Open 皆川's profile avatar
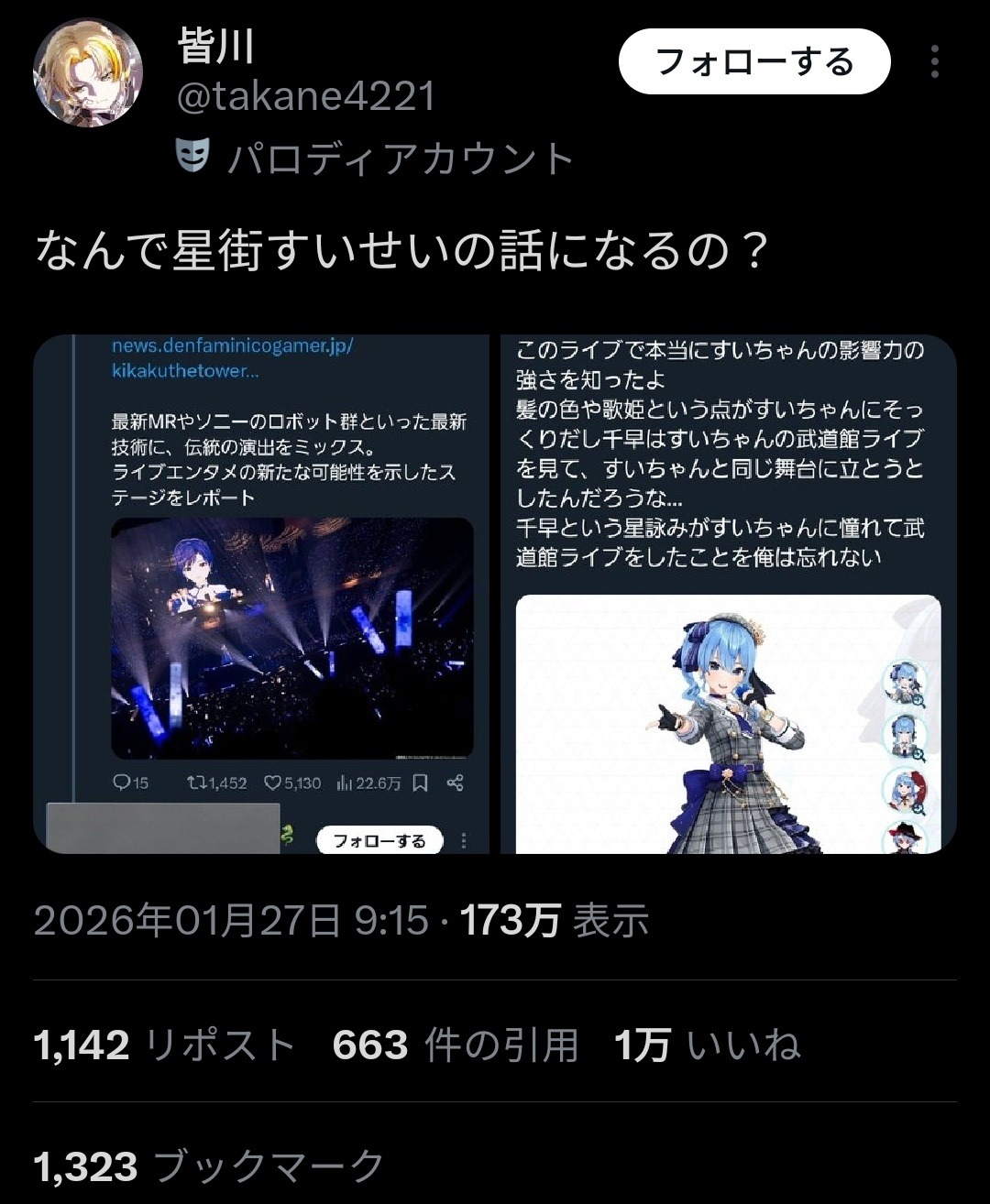Viewport: 990px width, 1204px height. click(88, 72)
